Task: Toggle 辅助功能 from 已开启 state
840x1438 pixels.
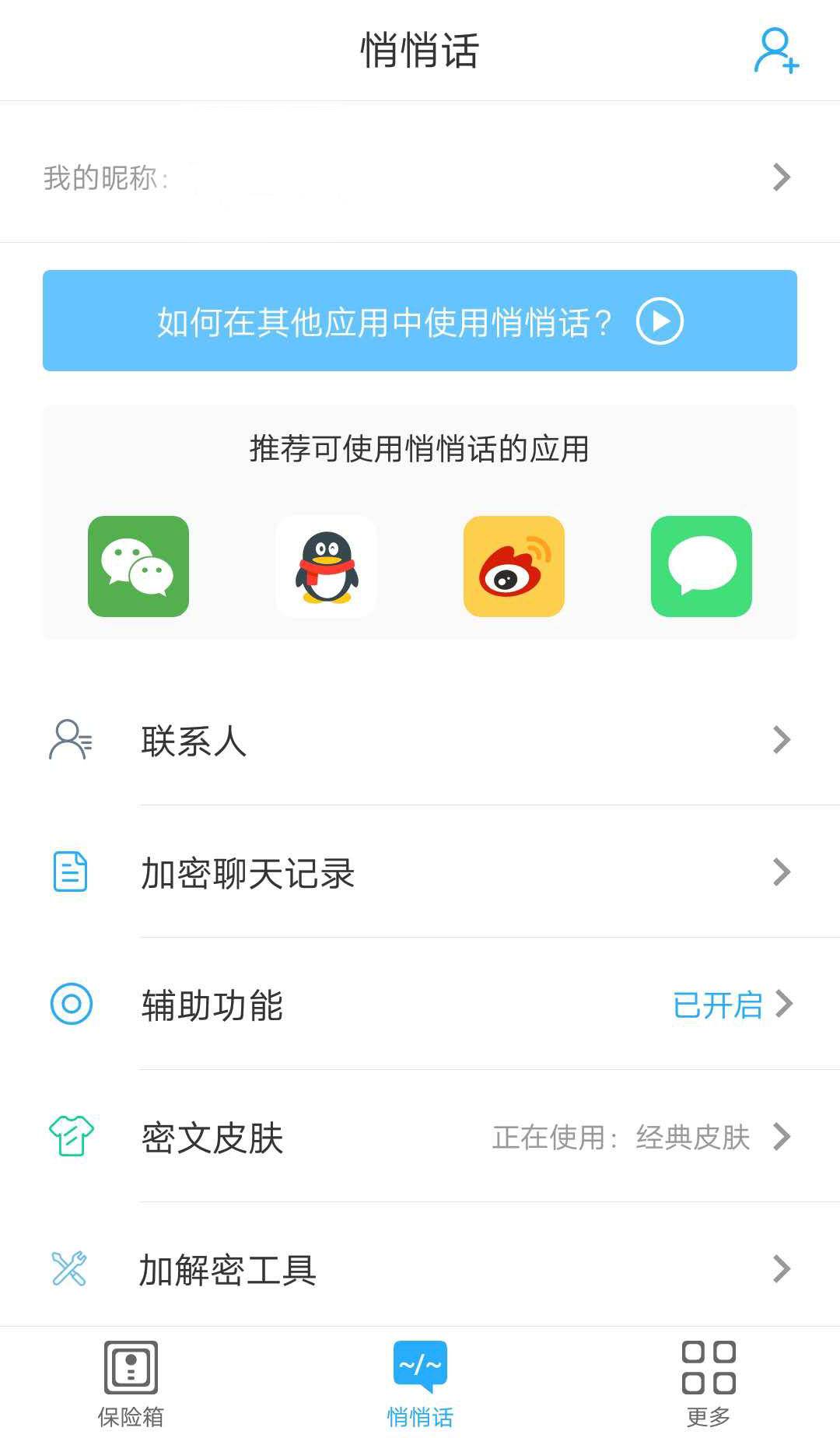Action: pyautogui.click(x=717, y=1005)
